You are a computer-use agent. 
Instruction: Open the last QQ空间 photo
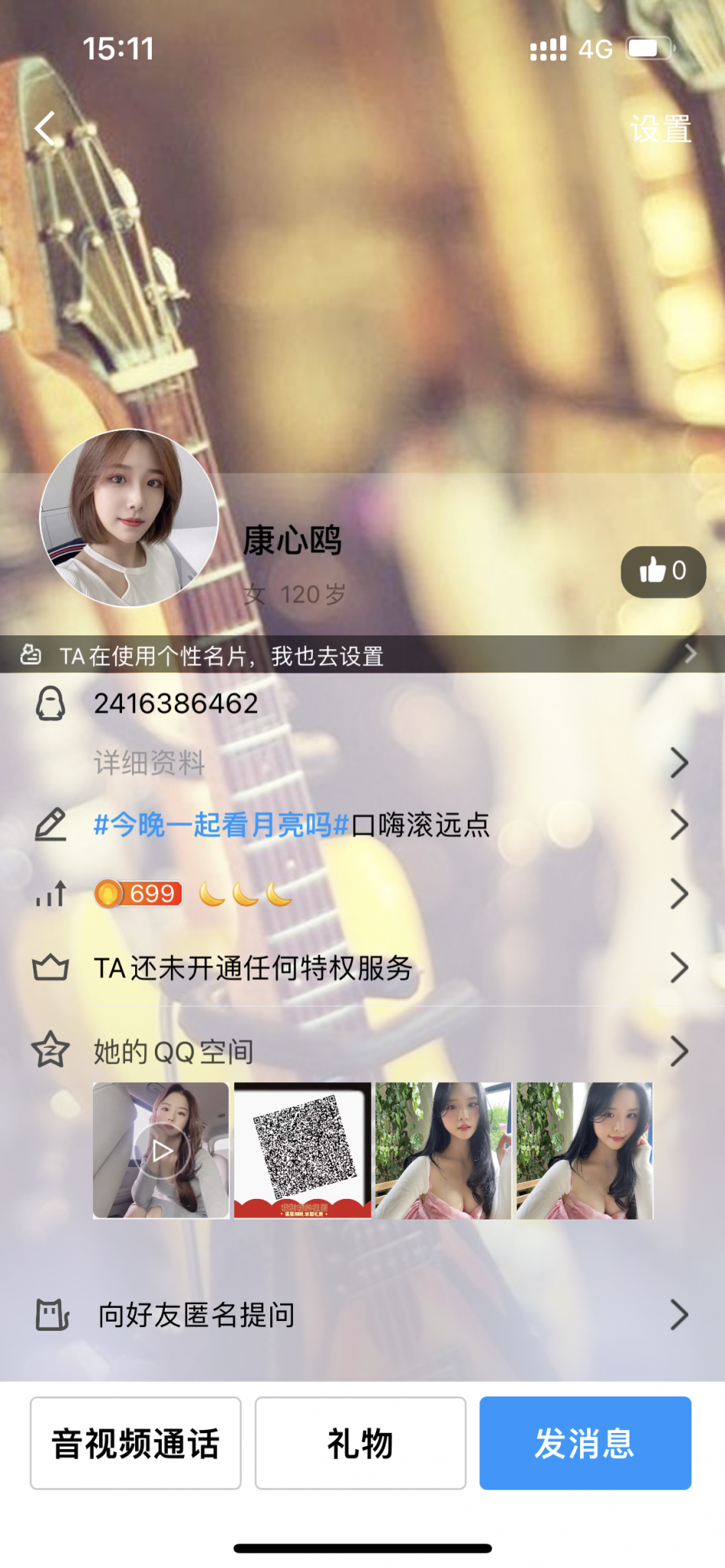[x=585, y=1150]
